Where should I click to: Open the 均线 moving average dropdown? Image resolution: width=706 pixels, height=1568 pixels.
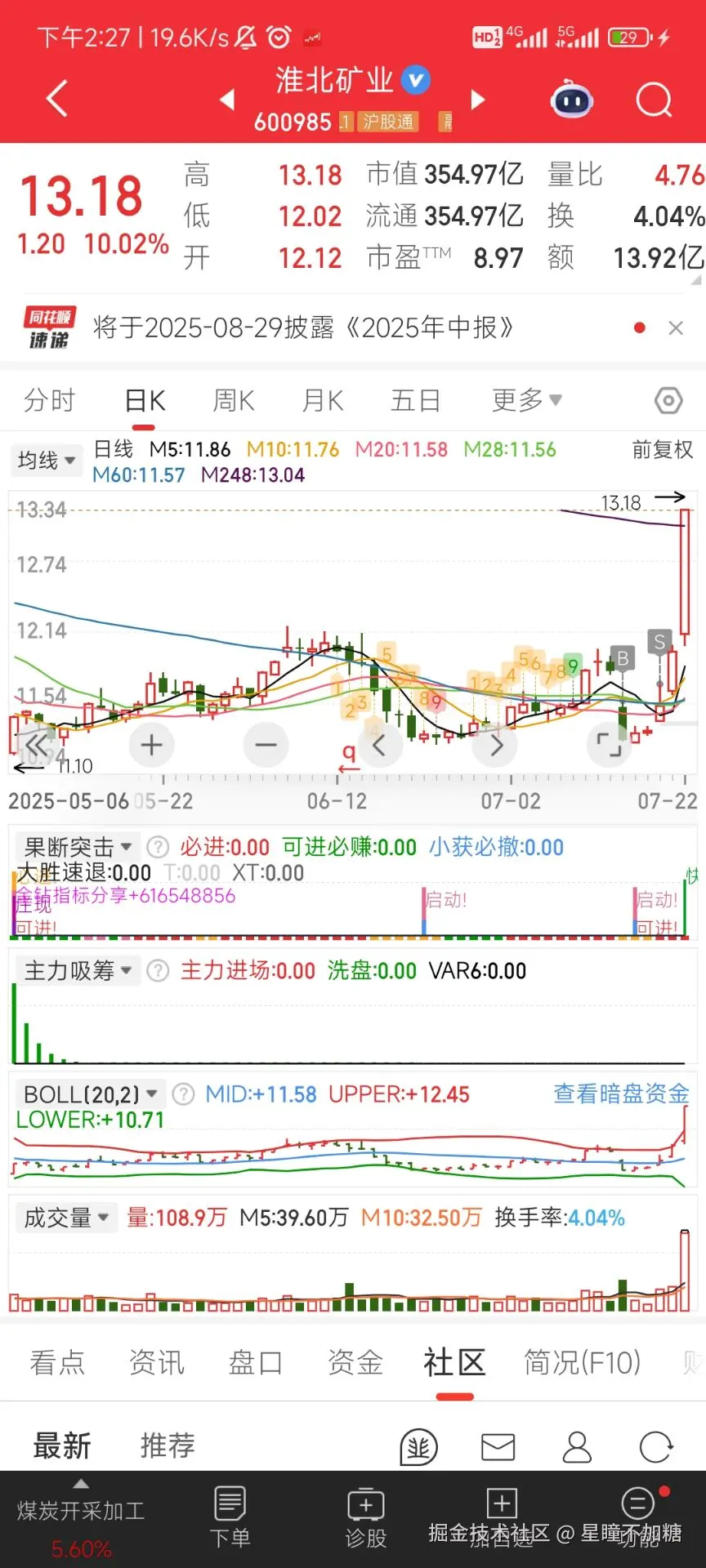pyautogui.click(x=47, y=461)
